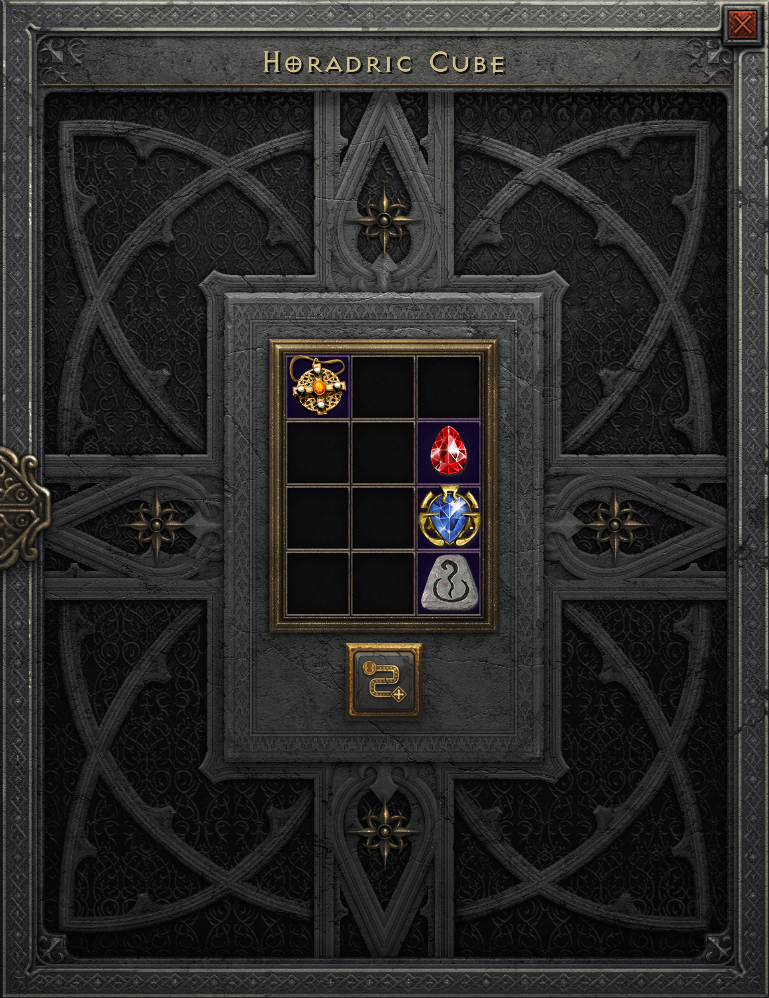Screen dimensions: 769x998
Task: Pick up the red ruby gem
Action: pyautogui.click(x=449, y=451)
